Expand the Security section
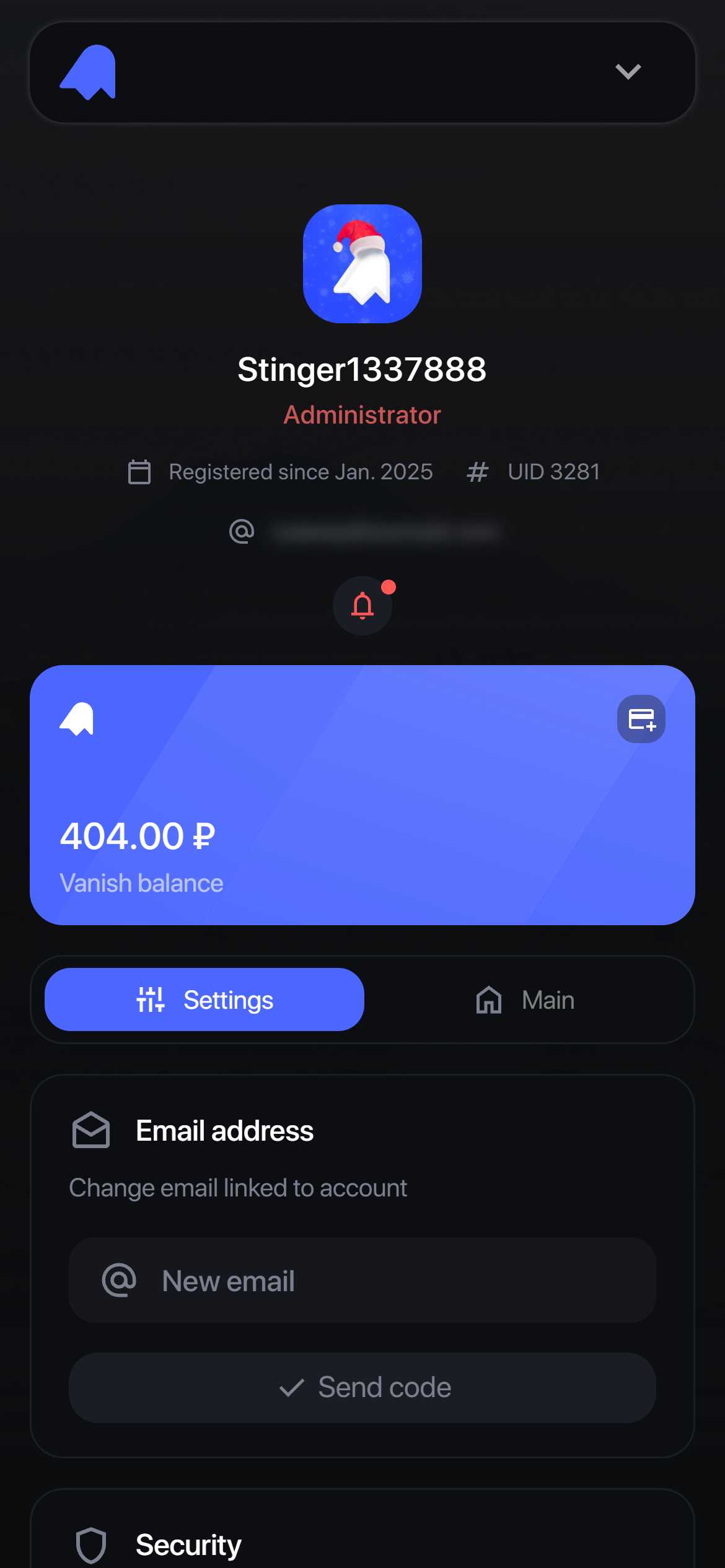725x1568 pixels. click(x=187, y=1544)
